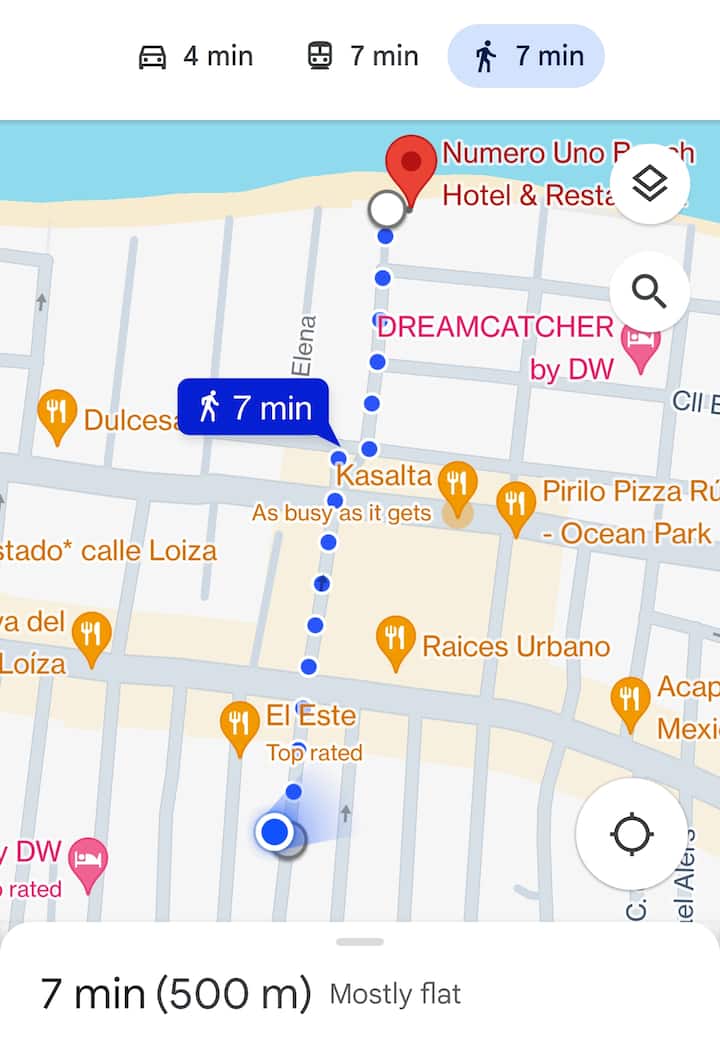Viewport: 720px width, 1038px height.
Task: Tap the 7 min walking route label
Action: 253,407
